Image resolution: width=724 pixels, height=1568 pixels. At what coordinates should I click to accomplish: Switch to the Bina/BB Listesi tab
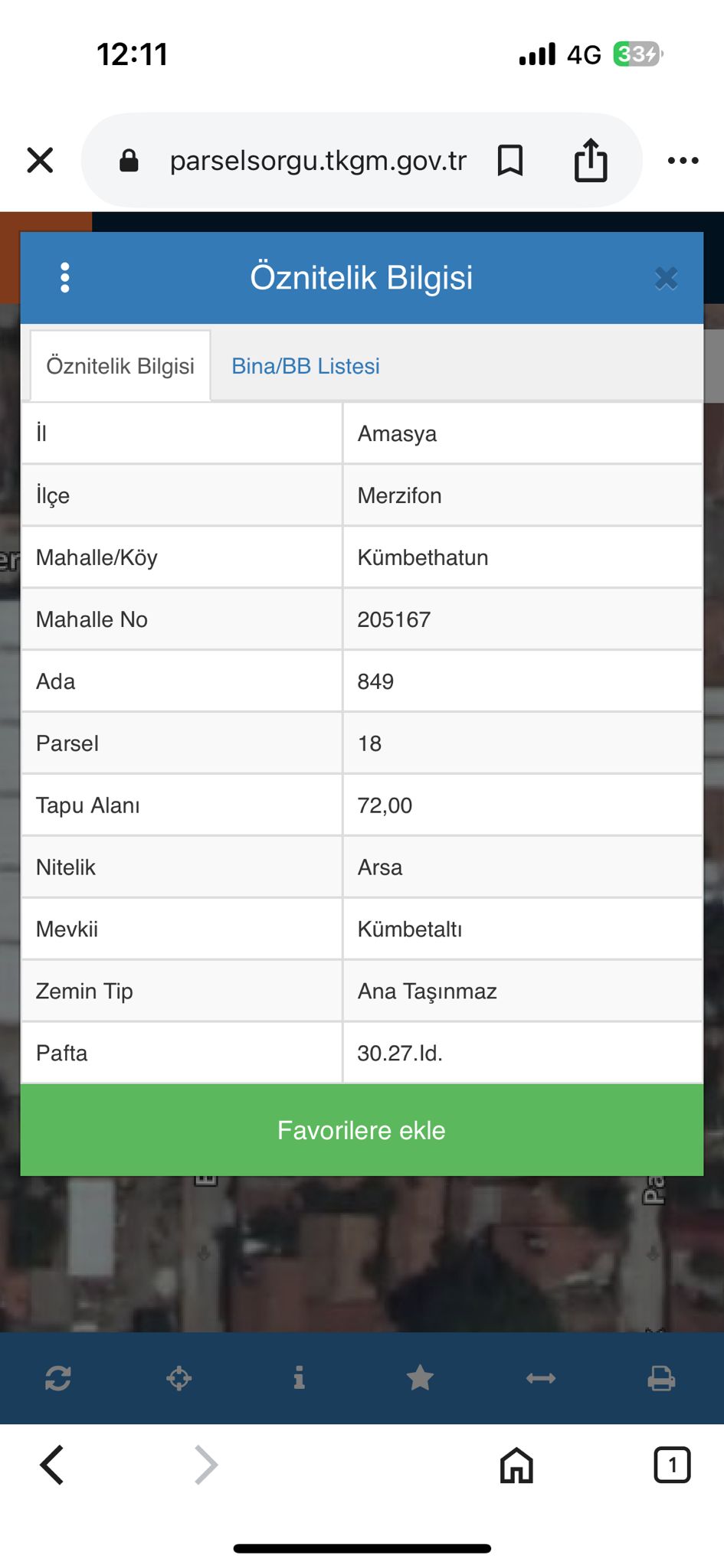click(x=306, y=366)
